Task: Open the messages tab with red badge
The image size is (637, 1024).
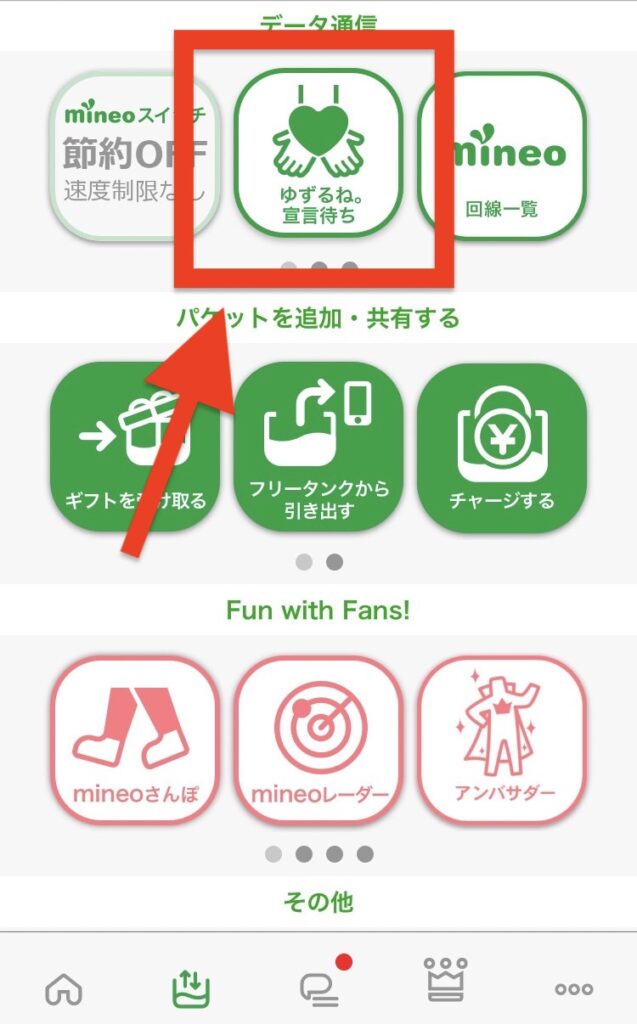Action: pyautogui.click(x=321, y=985)
